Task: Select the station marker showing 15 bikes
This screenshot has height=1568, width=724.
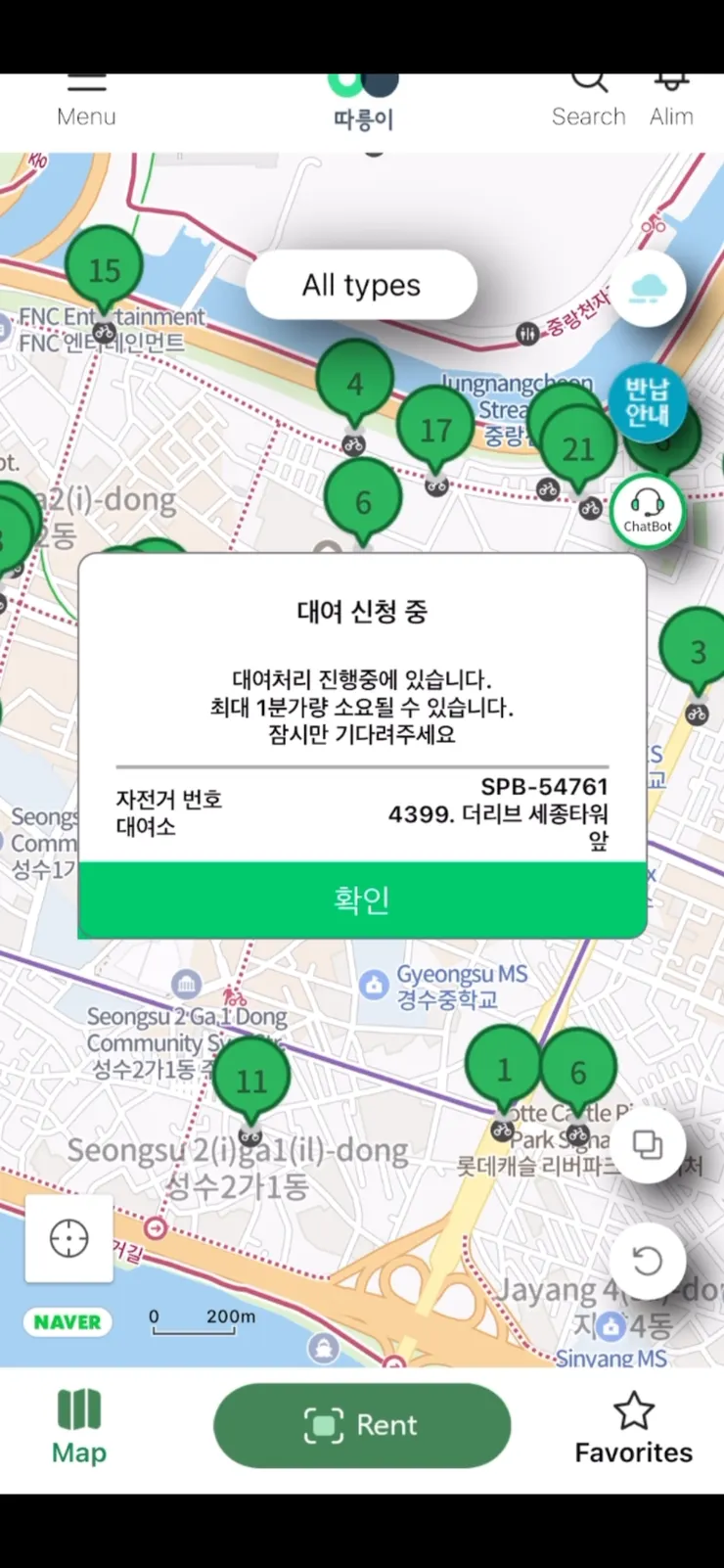Action: tap(105, 270)
